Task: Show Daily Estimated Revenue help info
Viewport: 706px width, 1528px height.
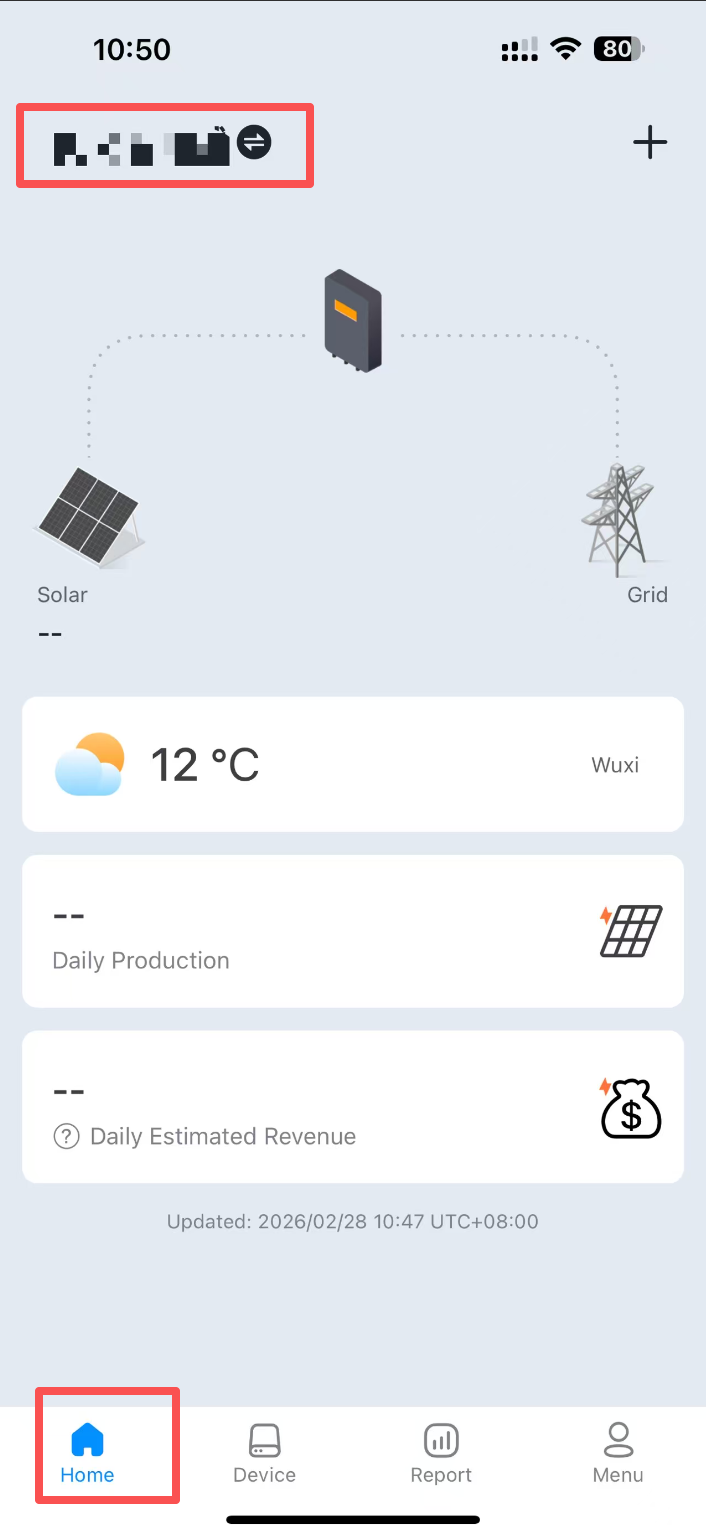Action: (x=66, y=1137)
